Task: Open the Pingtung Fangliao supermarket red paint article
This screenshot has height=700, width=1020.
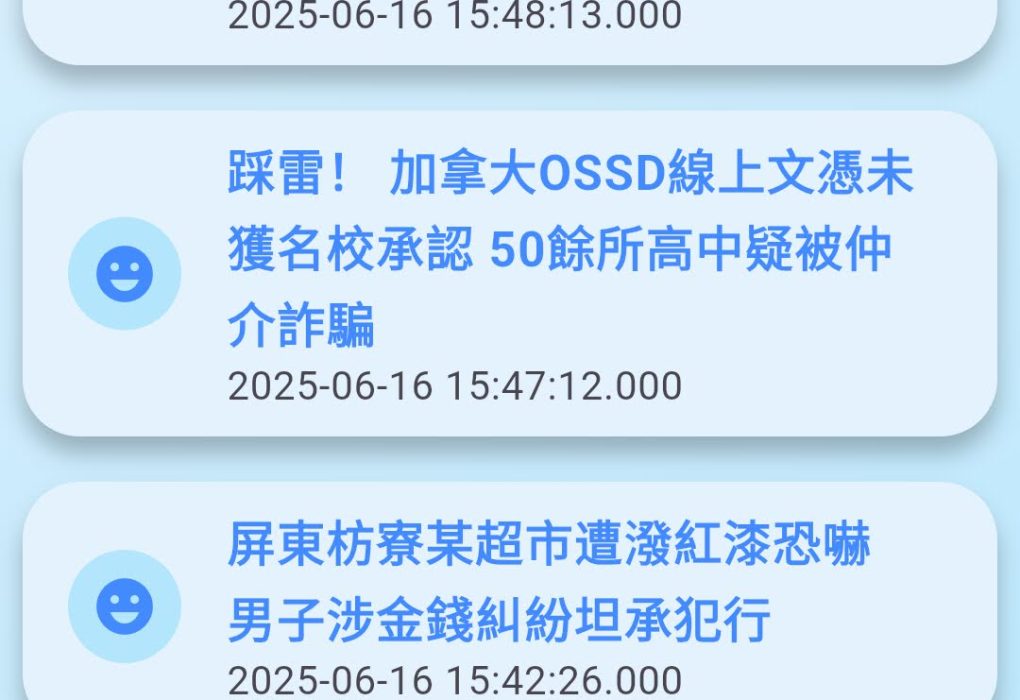Action: point(550,583)
